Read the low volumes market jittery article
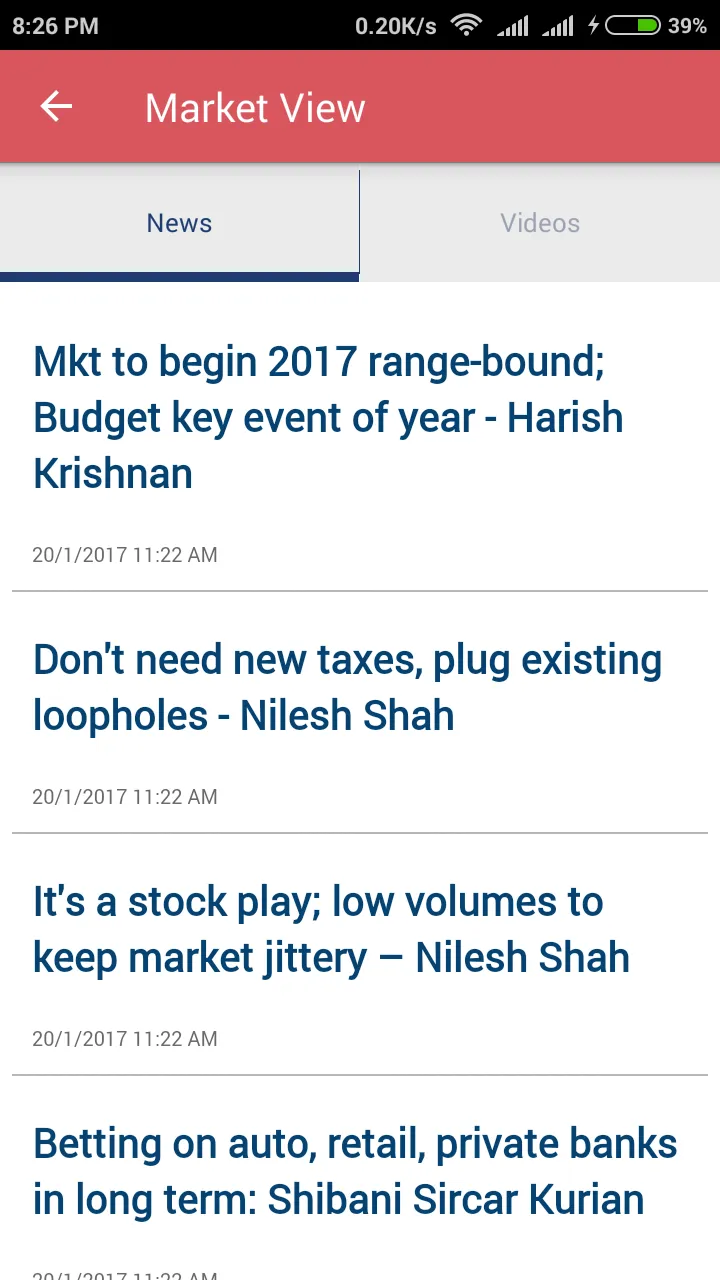Viewport: 720px width, 1280px height. pos(331,929)
